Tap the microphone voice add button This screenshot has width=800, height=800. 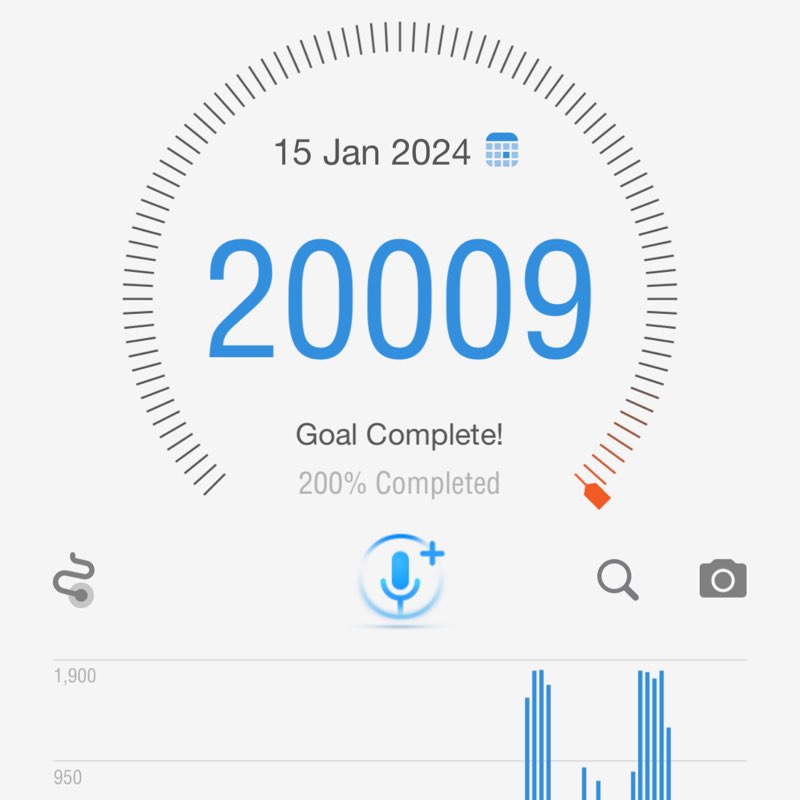coord(402,576)
